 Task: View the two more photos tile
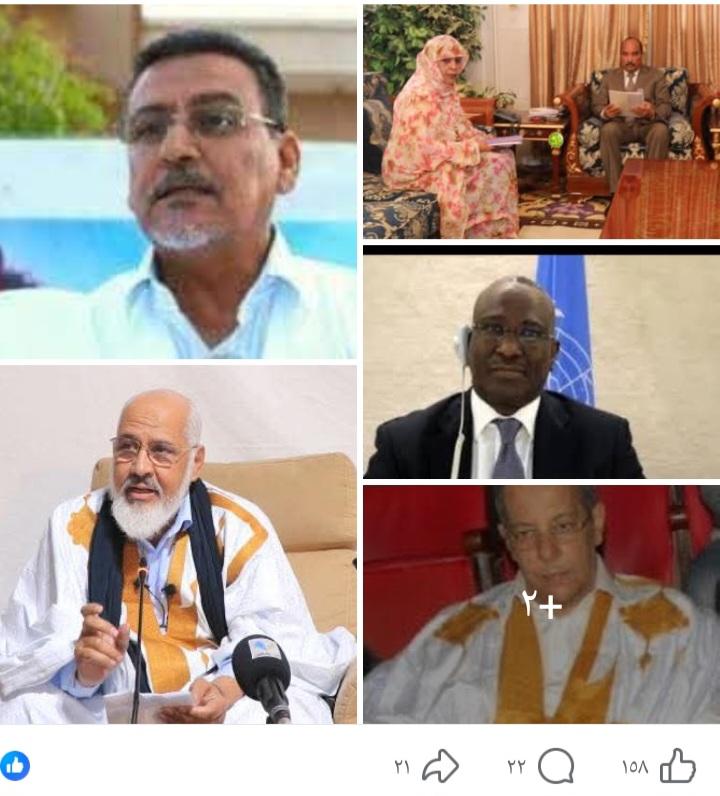pyautogui.click(x=540, y=605)
